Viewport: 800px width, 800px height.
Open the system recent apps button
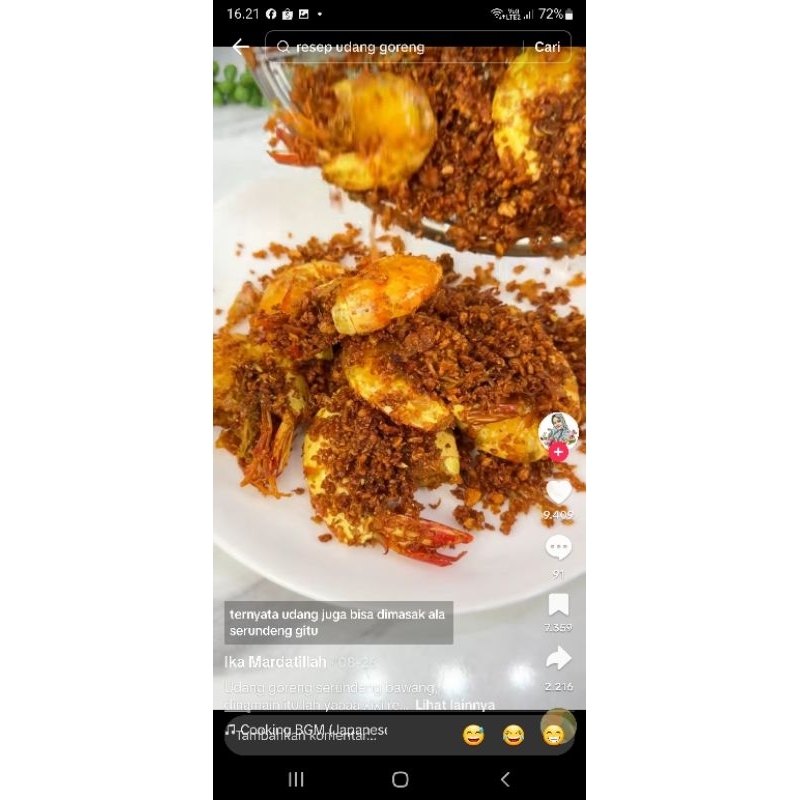tap(296, 779)
